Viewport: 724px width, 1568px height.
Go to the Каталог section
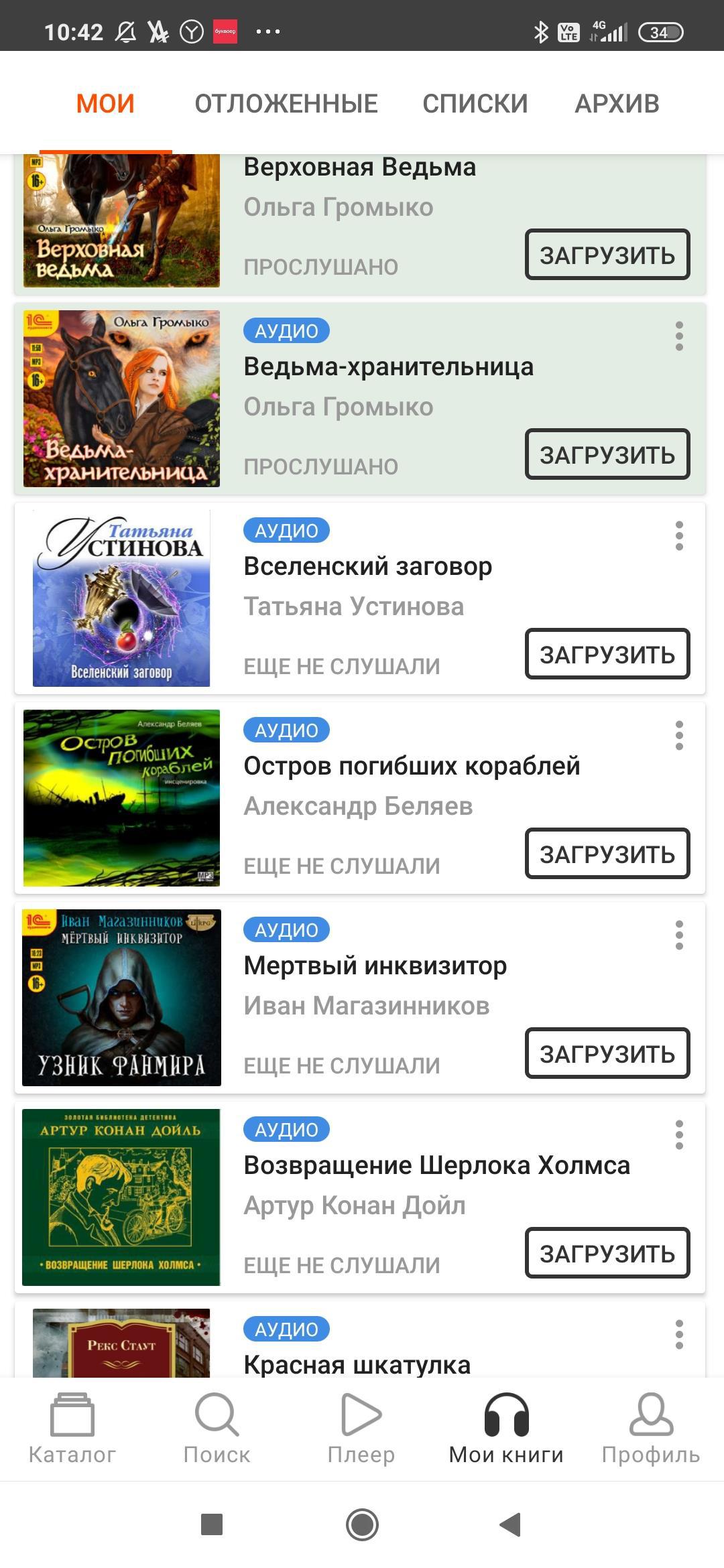(72, 1429)
